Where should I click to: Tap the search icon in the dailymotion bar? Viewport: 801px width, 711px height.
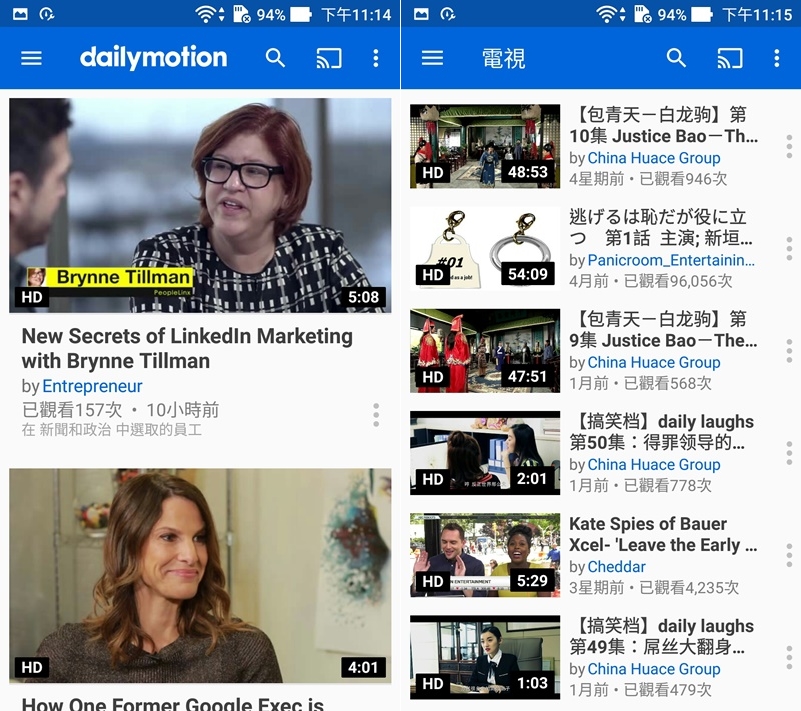point(275,58)
